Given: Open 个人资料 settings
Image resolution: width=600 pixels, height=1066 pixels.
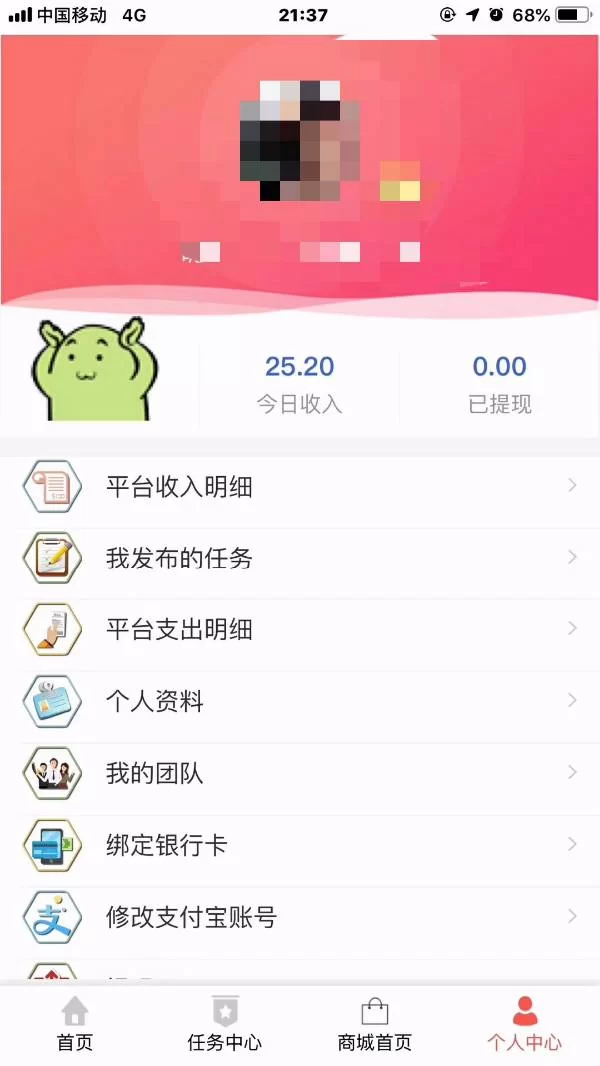Looking at the screenshot, I should click(x=300, y=702).
